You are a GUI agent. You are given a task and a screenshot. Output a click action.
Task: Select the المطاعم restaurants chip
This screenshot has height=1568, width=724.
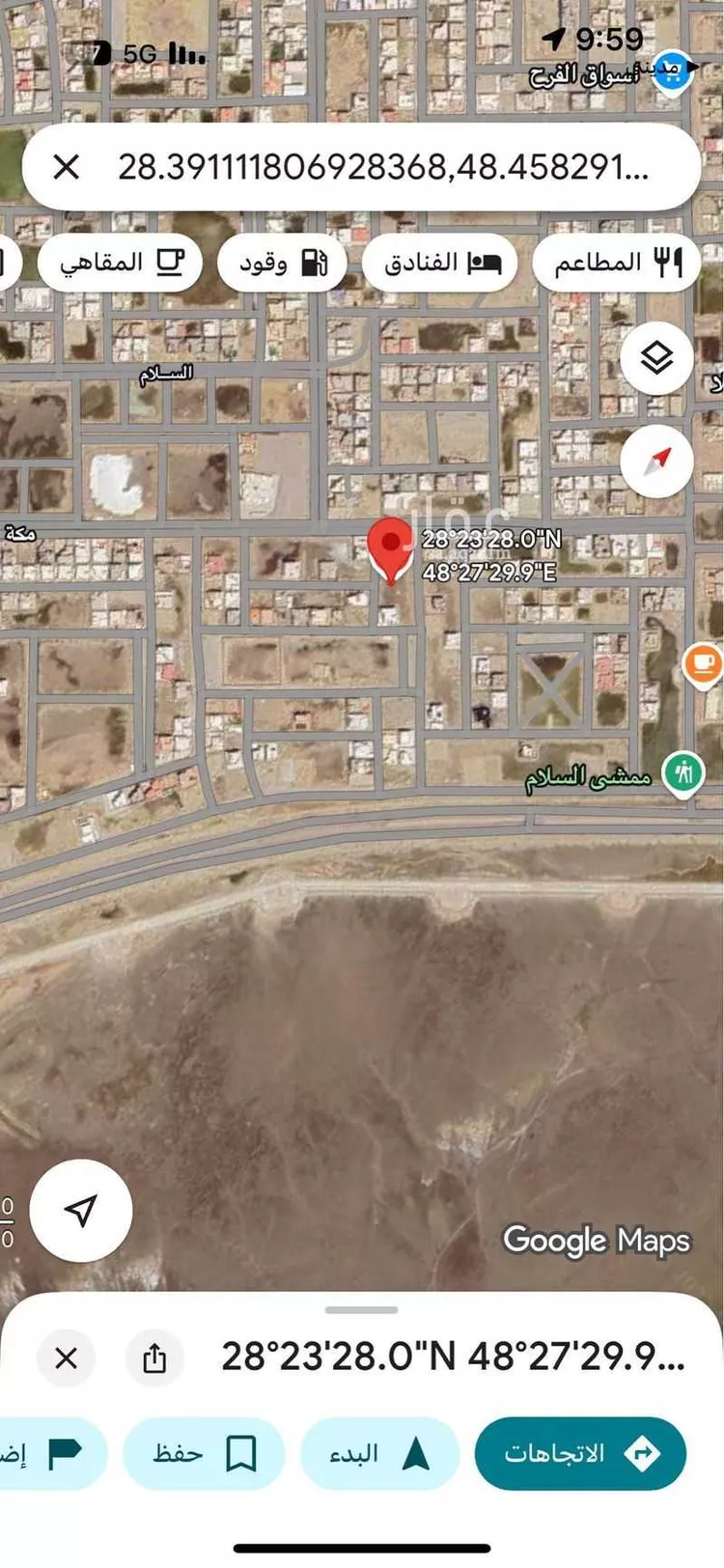pos(616,263)
